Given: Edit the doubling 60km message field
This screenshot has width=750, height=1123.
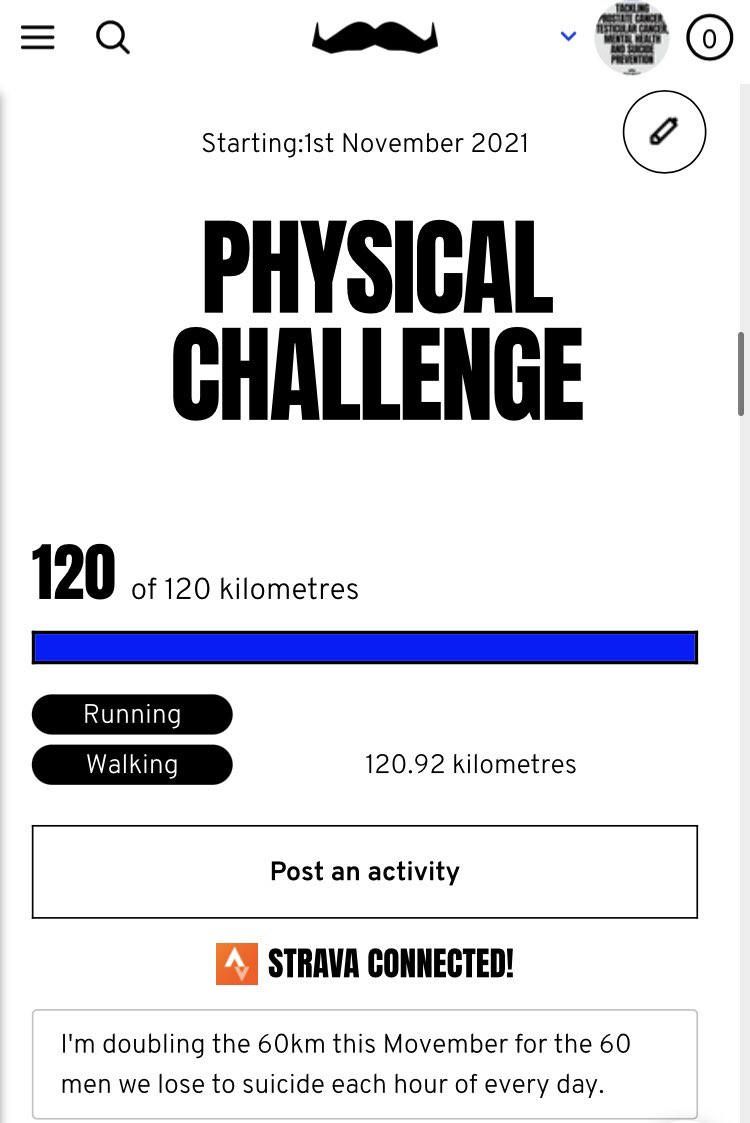Looking at the screenshot, I should click(364, 1063).
